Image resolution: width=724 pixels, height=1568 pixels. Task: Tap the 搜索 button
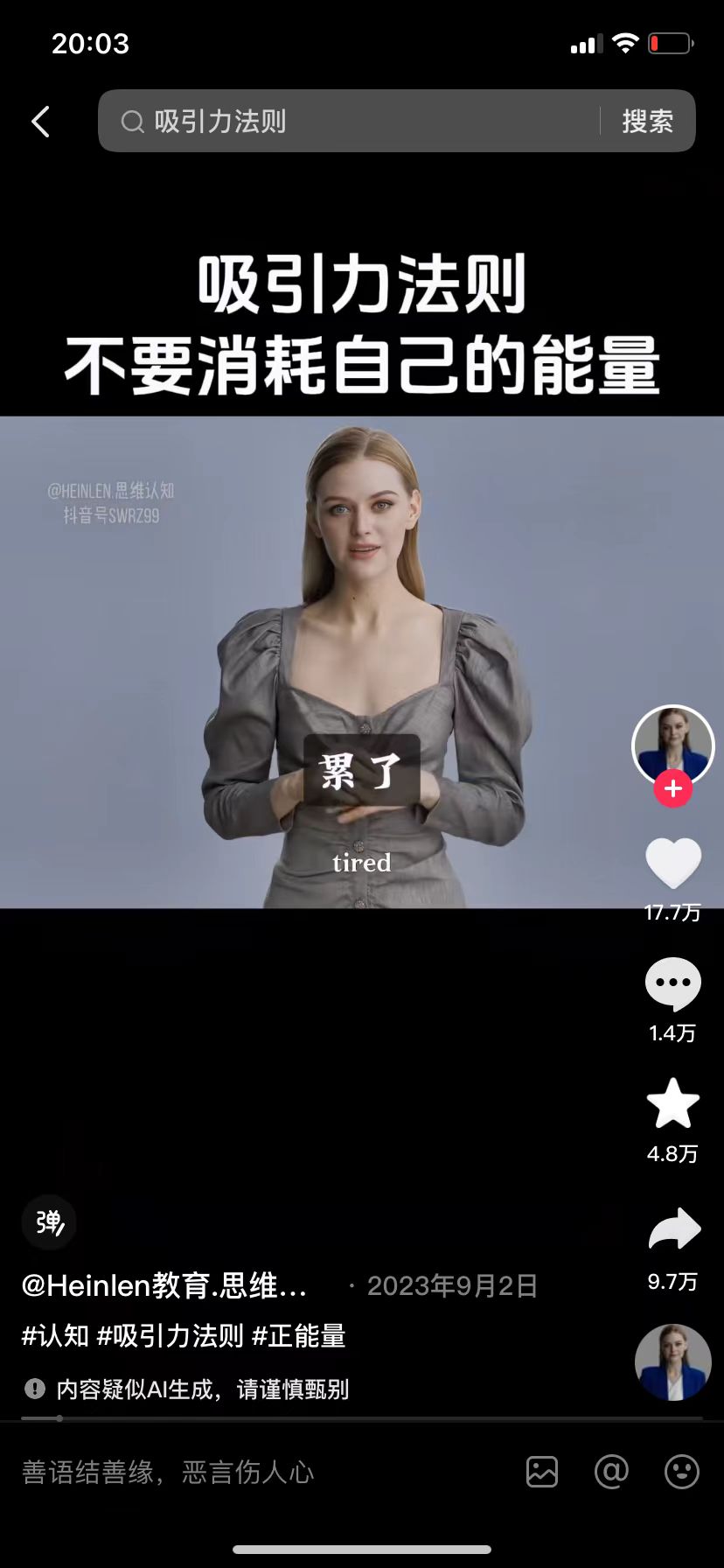coord(647,122)
